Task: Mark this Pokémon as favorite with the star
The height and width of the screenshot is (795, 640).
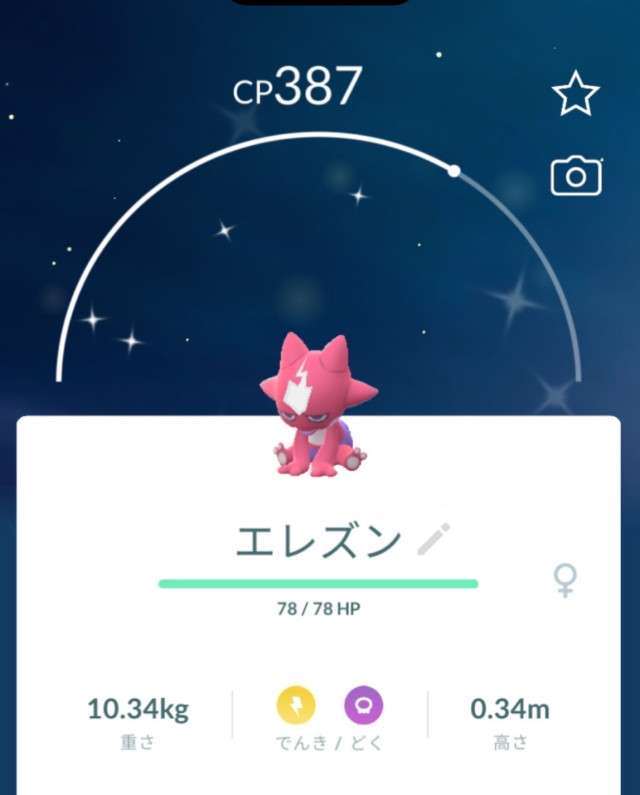Action: point(576,96)
